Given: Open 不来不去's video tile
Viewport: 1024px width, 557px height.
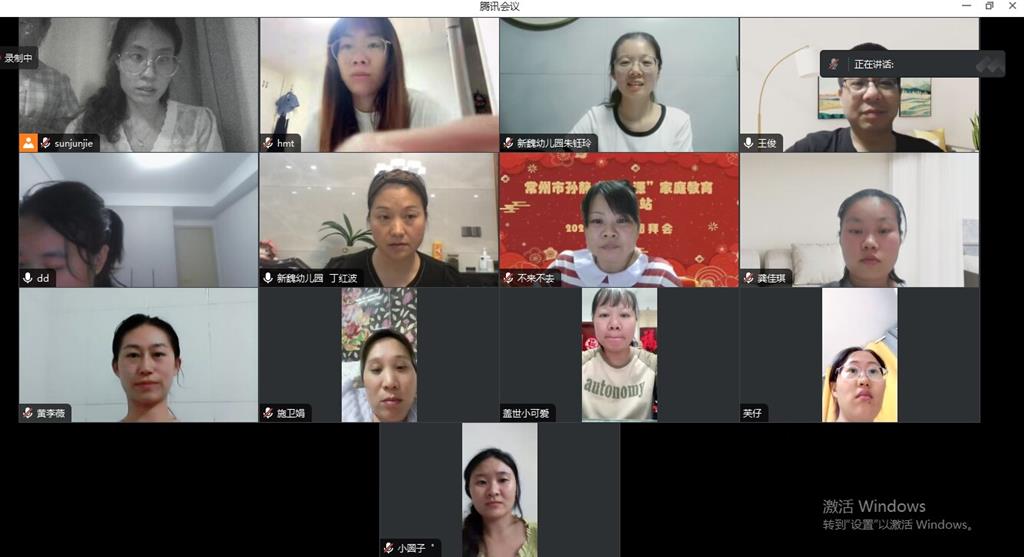Looking at the screenshot, I should click(618, 220).
